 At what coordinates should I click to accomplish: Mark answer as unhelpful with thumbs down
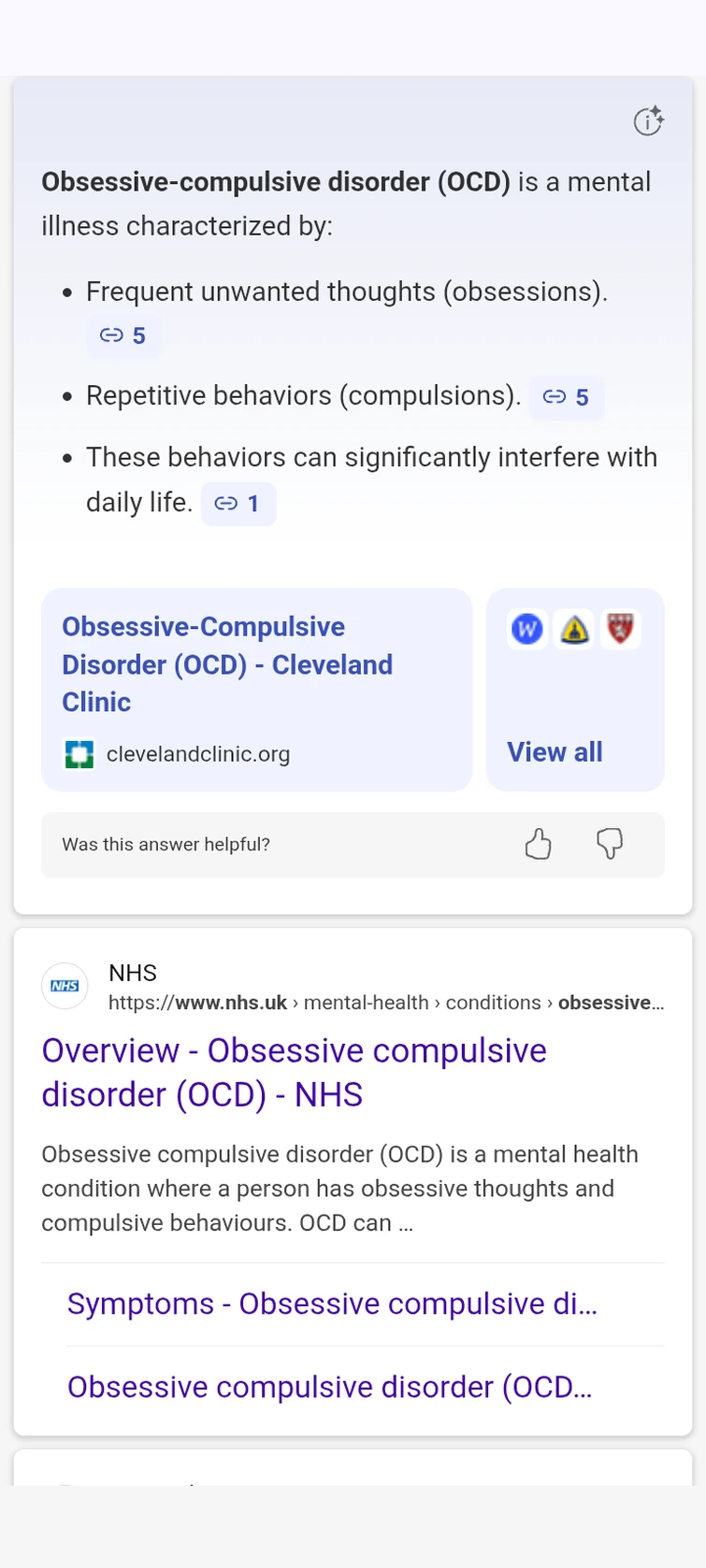(610, 844)
